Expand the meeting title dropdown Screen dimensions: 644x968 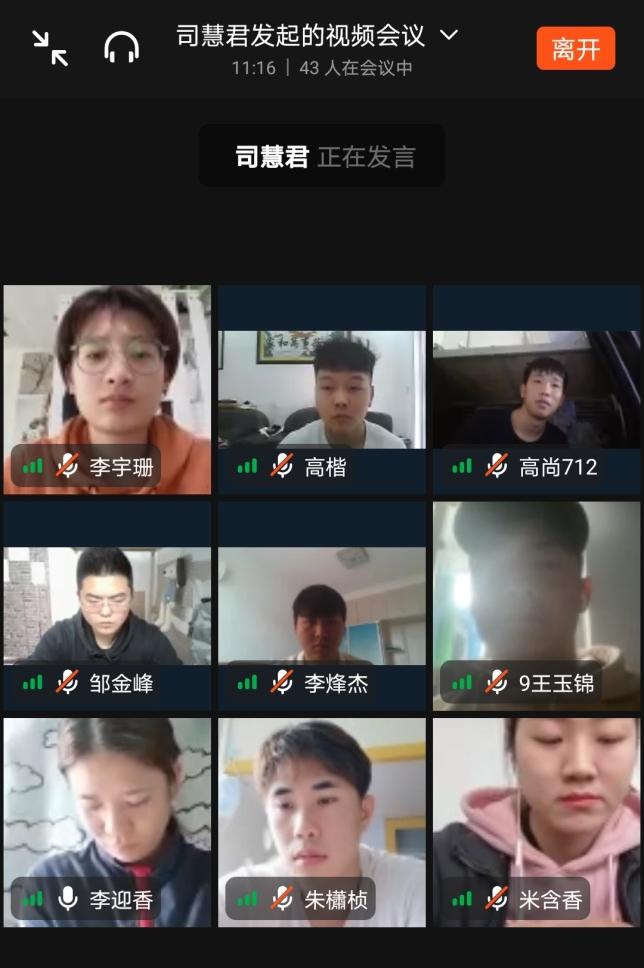click(449, 35)
